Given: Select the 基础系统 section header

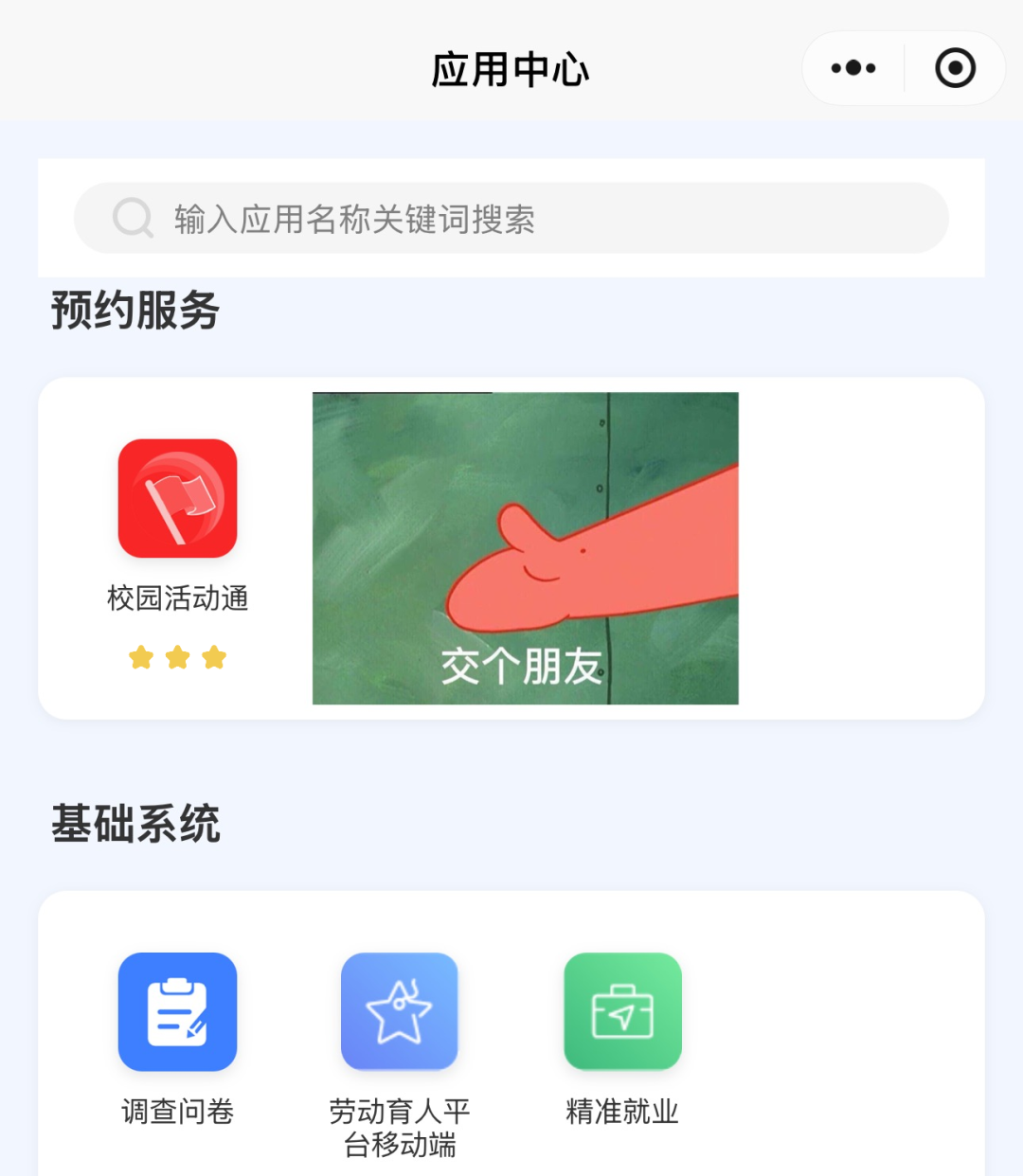Looking at the screenshot, I should point(135,825).
